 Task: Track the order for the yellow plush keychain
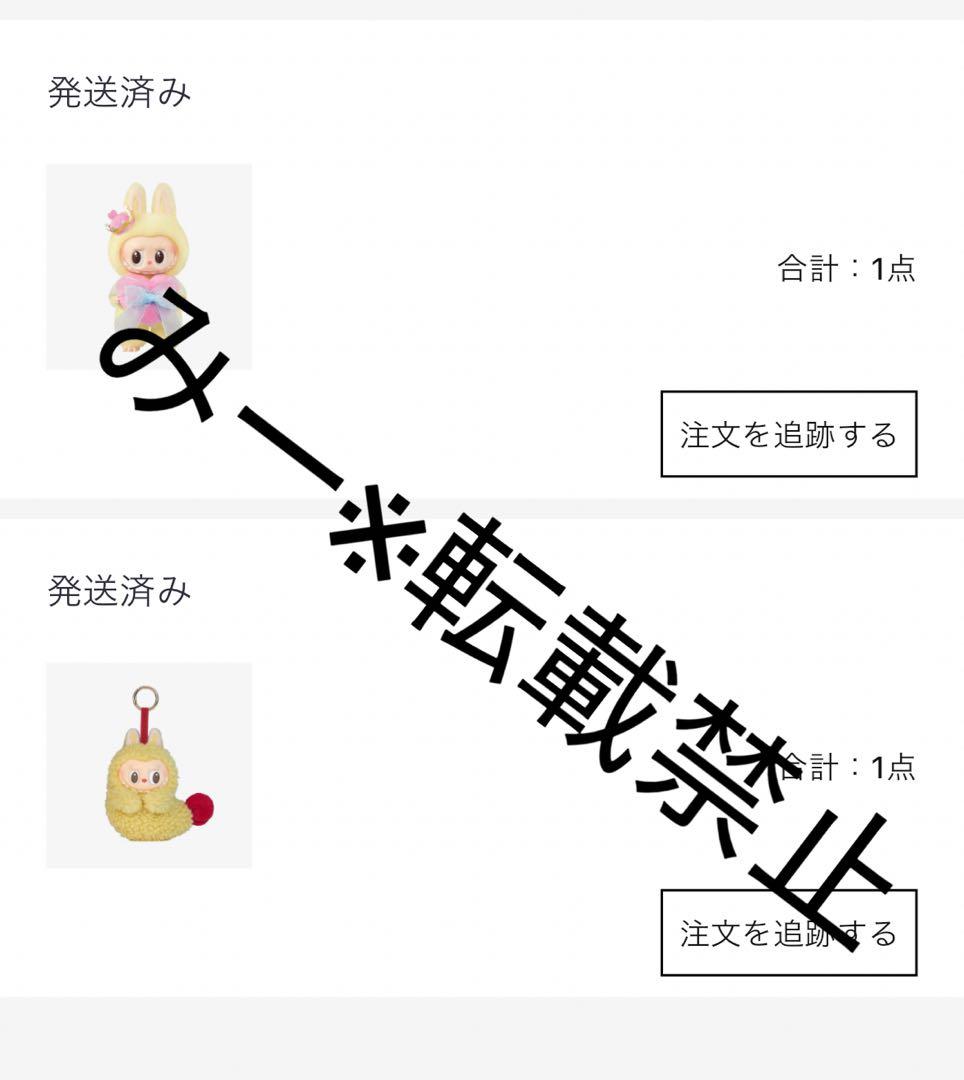point(788,932)
